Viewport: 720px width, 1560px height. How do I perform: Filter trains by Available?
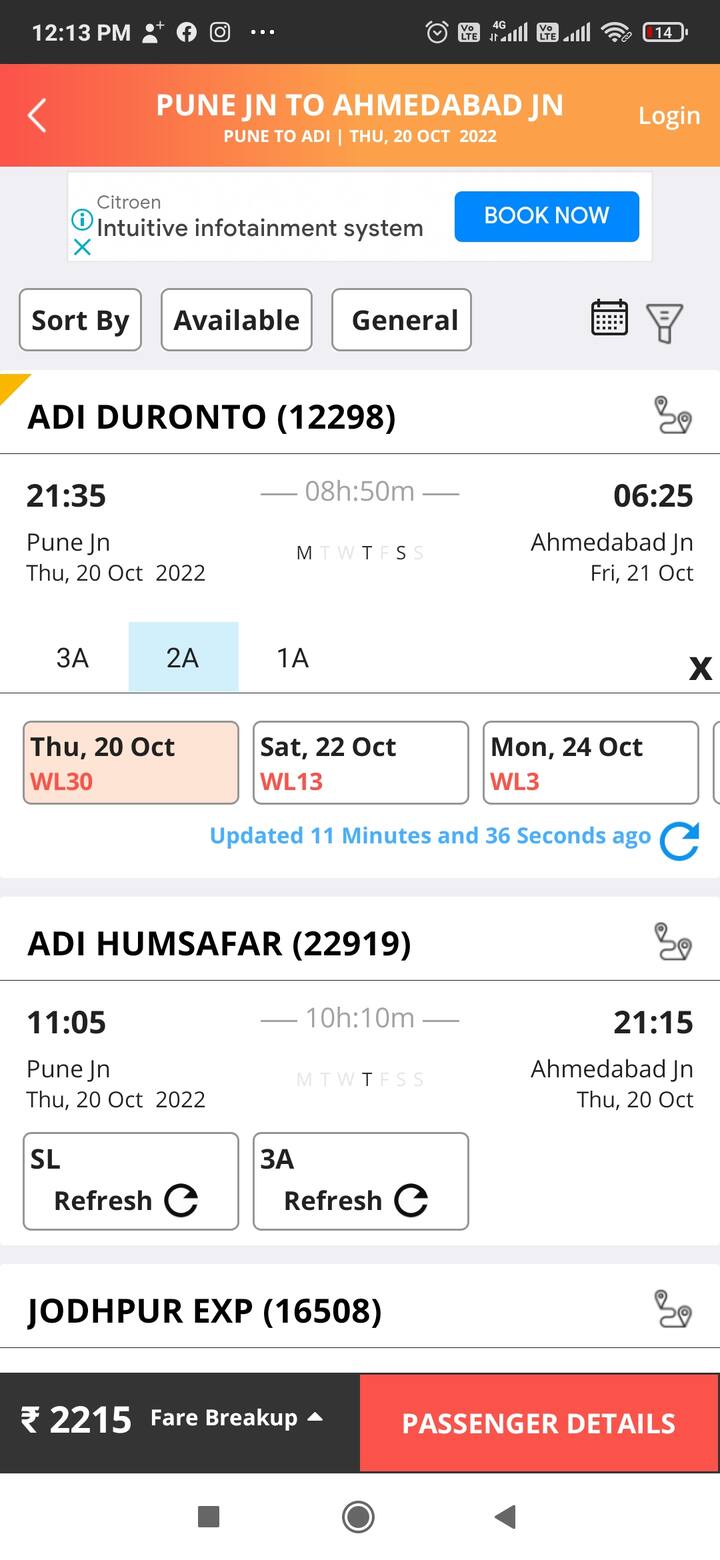(236, 320)
